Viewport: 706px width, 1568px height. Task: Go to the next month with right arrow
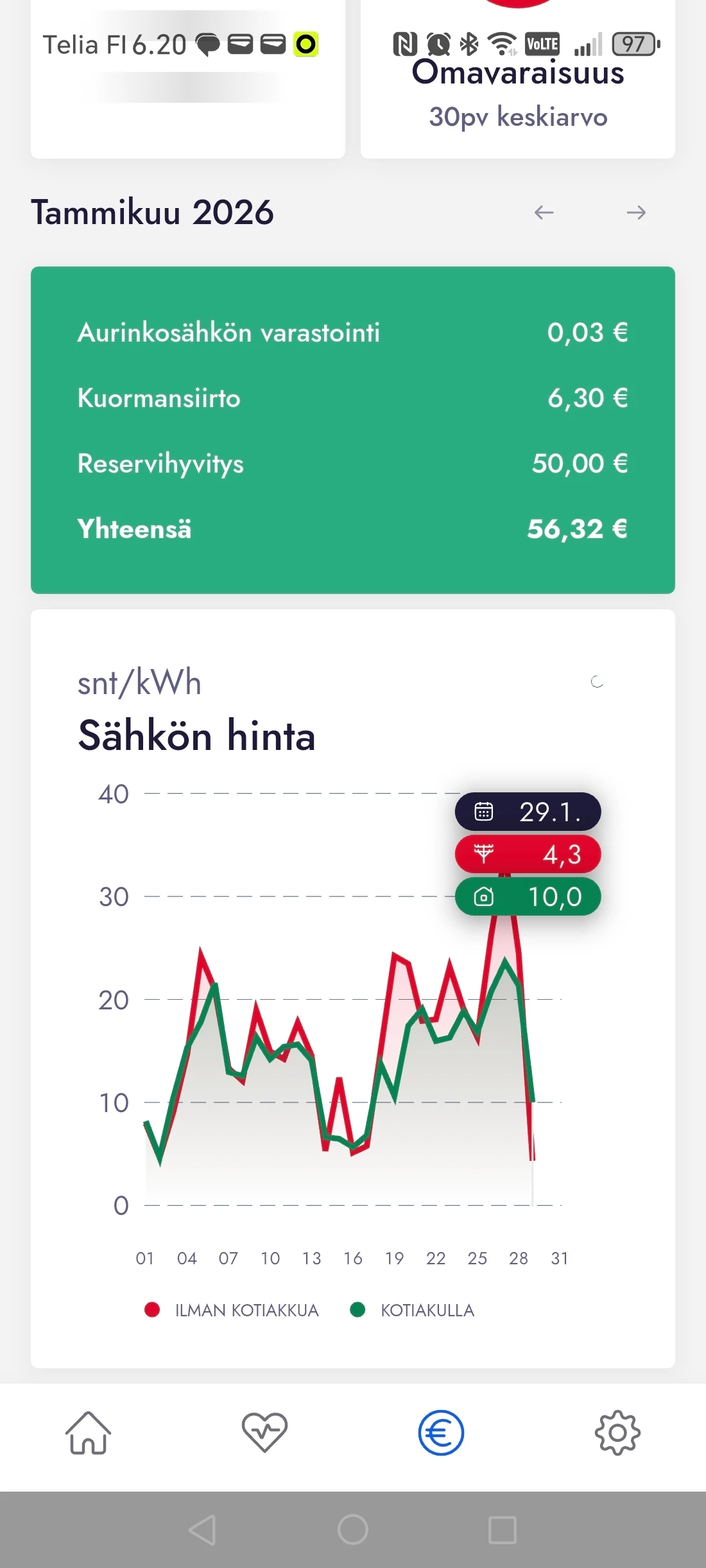pyautogui.click(x=636, y=213)
